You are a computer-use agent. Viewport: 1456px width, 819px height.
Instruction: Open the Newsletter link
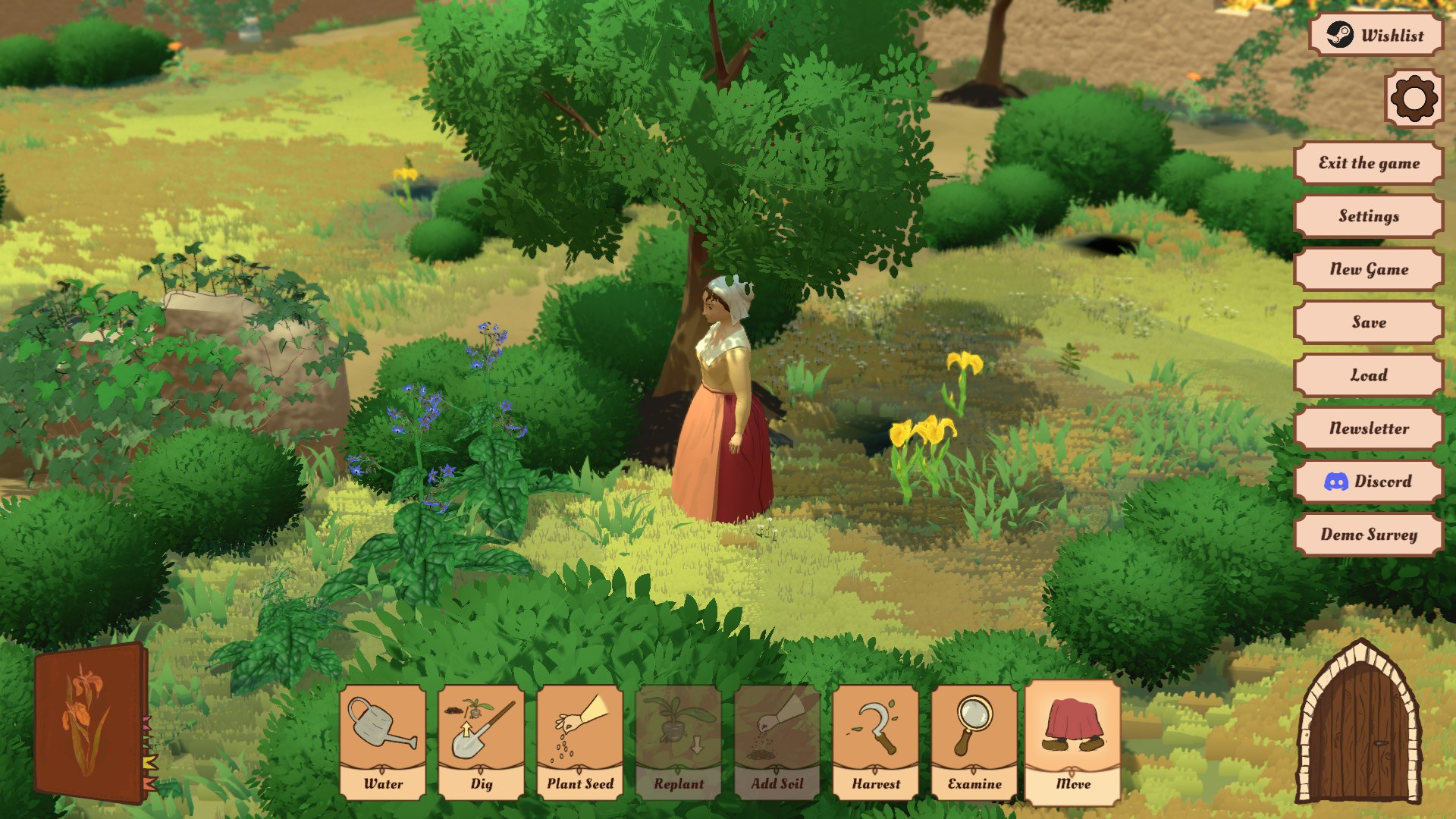[x=1368, y=428]
